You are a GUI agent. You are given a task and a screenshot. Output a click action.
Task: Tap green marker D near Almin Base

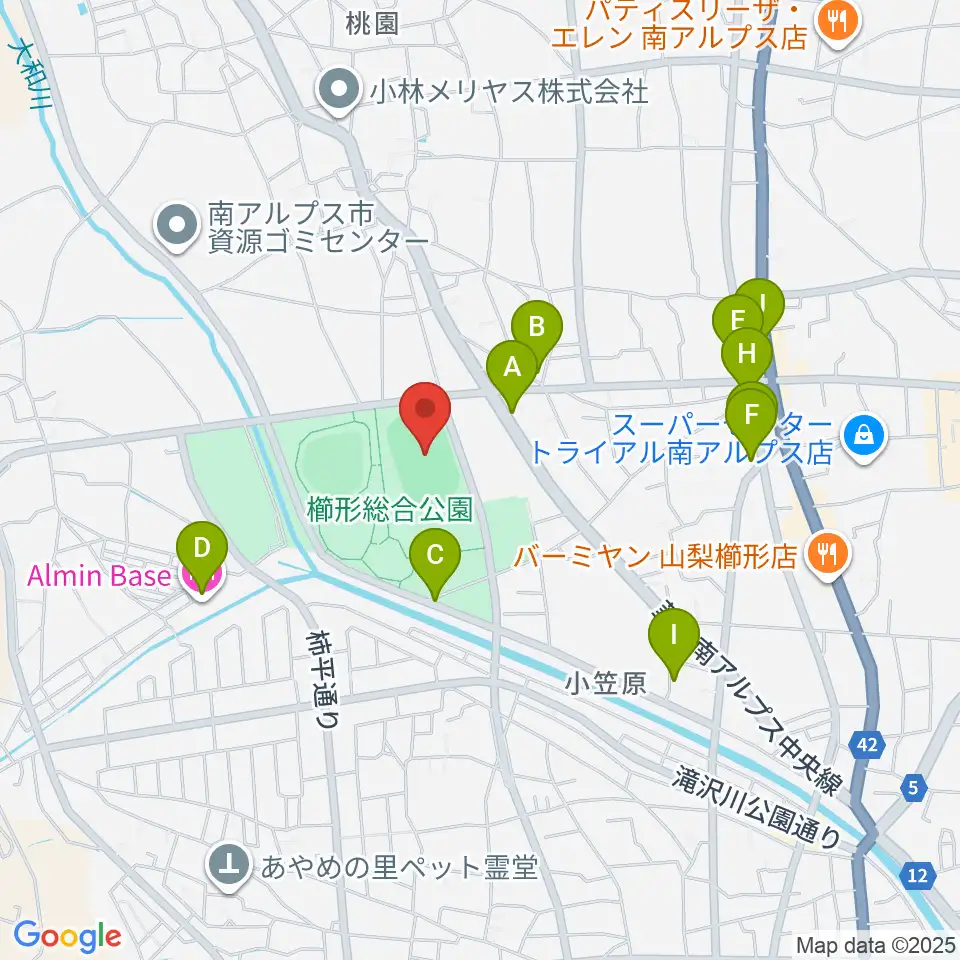coord(202,549)
